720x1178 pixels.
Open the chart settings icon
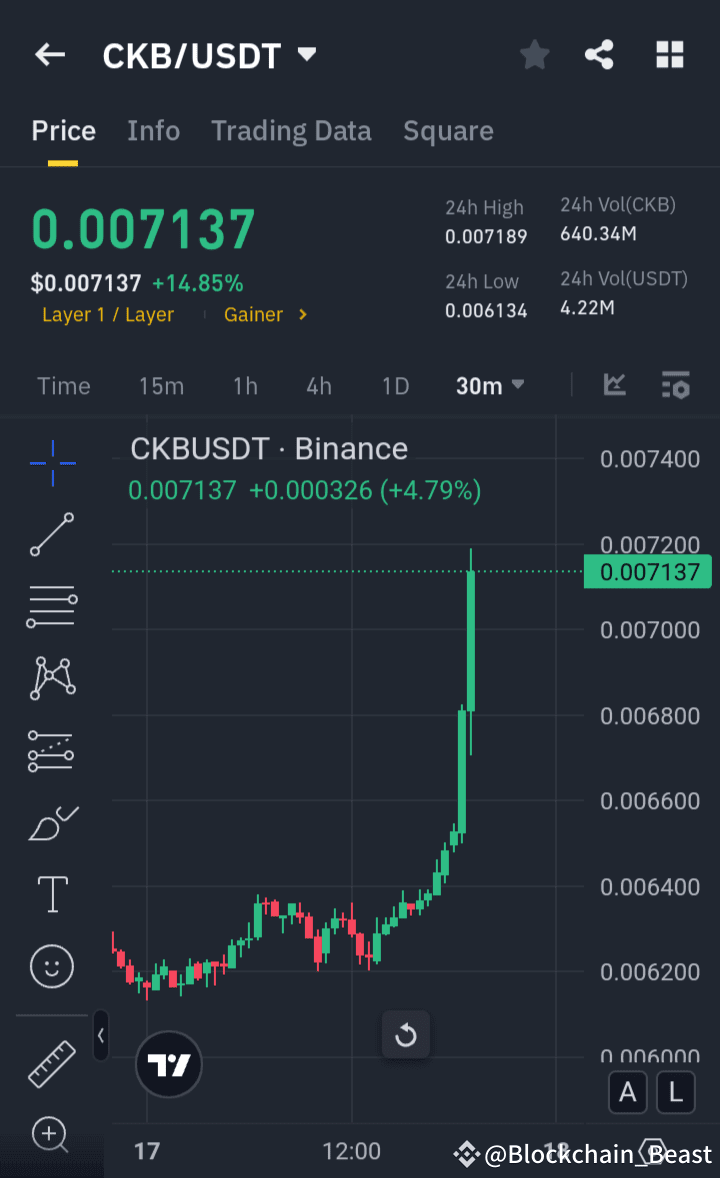tap(676, 385)
